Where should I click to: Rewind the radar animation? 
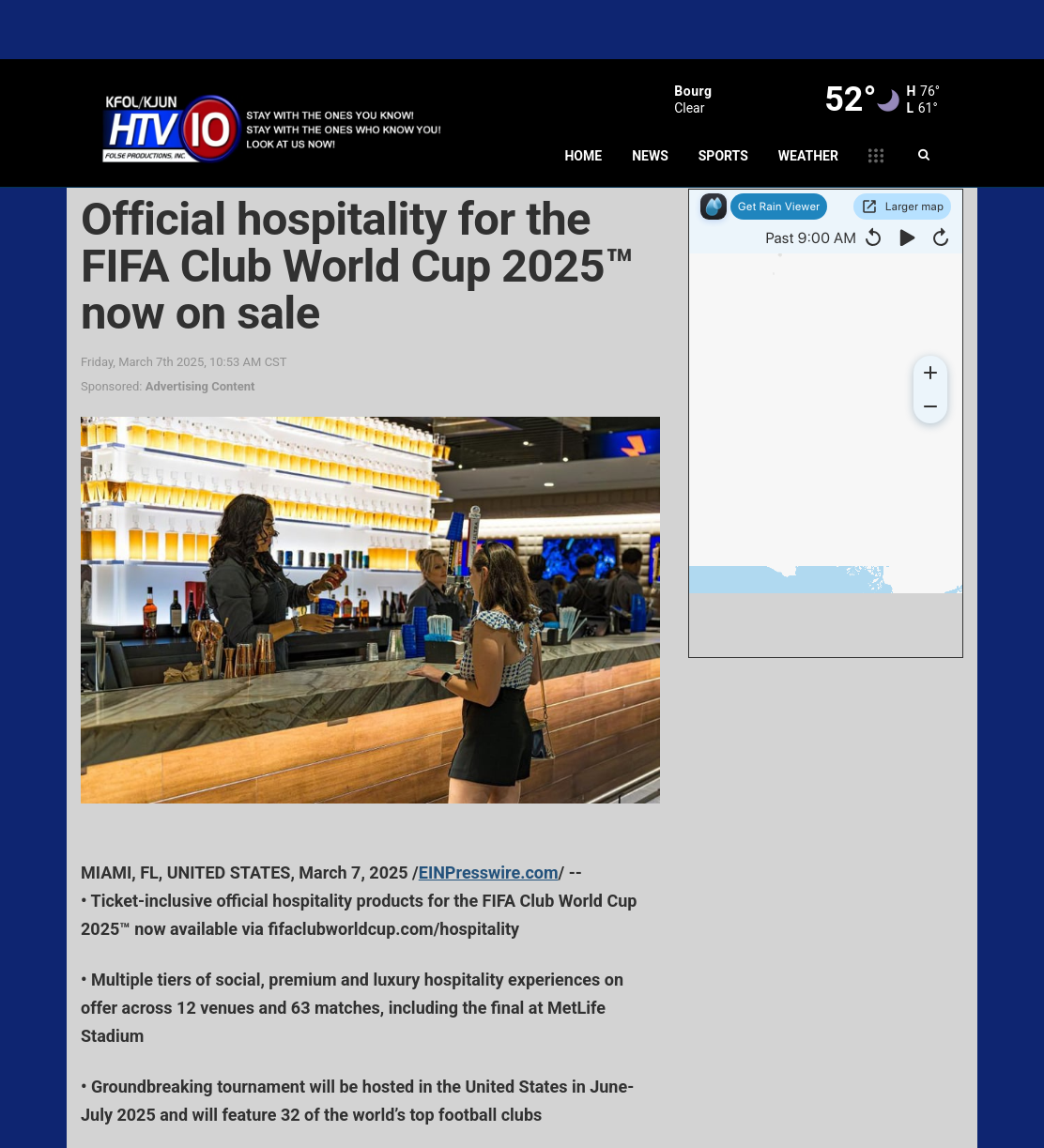click(873, 237)
